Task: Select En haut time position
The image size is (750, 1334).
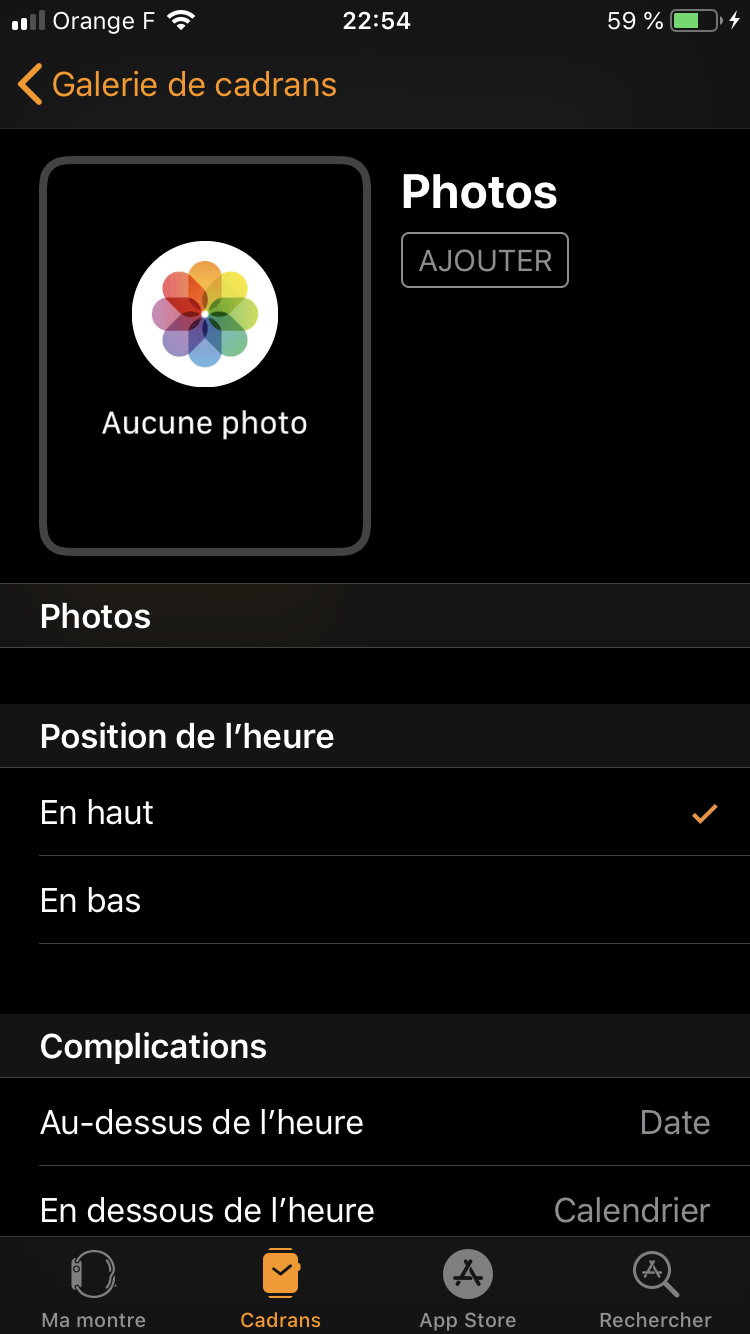Action: [375, 813]
